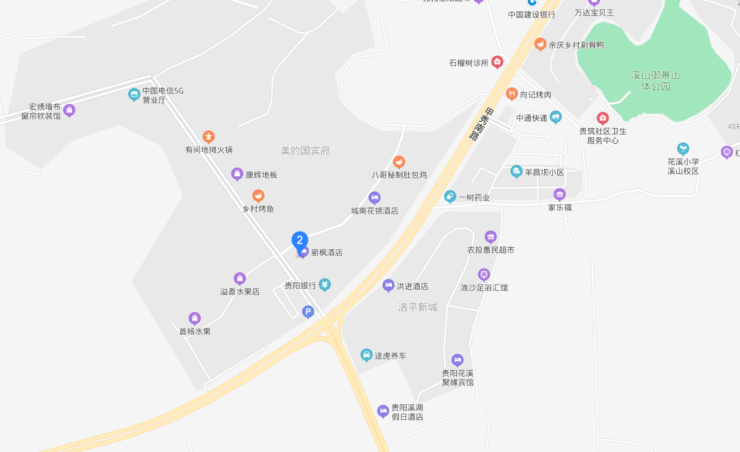The image size is (740, 452).
Task: Open the 有间地摊火锅 restaurant marker
Action: (208, 136)
